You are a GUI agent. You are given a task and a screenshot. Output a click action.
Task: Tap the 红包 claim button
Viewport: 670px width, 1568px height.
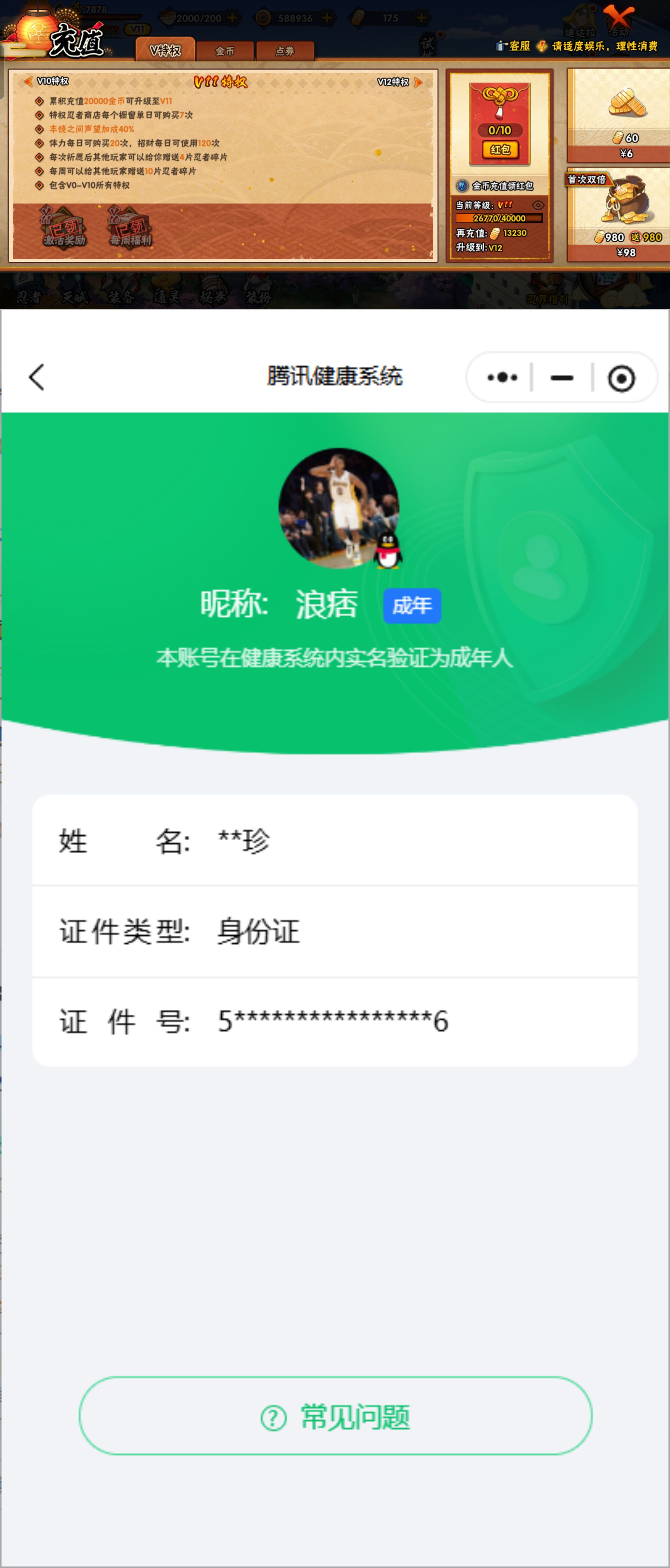(x=500, y=150)
